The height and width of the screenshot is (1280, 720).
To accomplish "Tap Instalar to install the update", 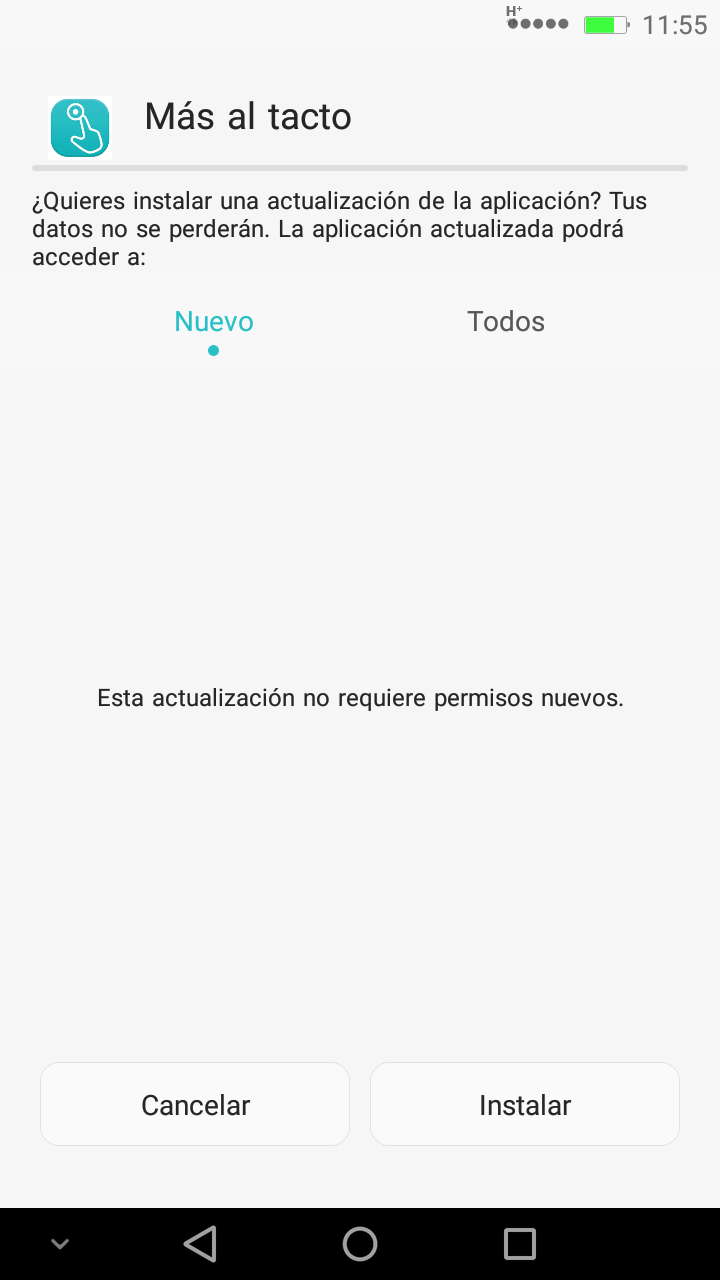I will [525, 1104].
